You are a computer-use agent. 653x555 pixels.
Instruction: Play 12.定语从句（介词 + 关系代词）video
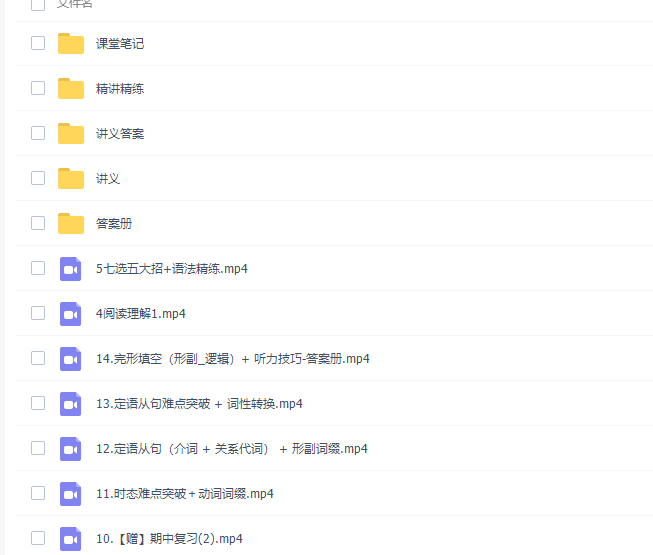[232, 448]
